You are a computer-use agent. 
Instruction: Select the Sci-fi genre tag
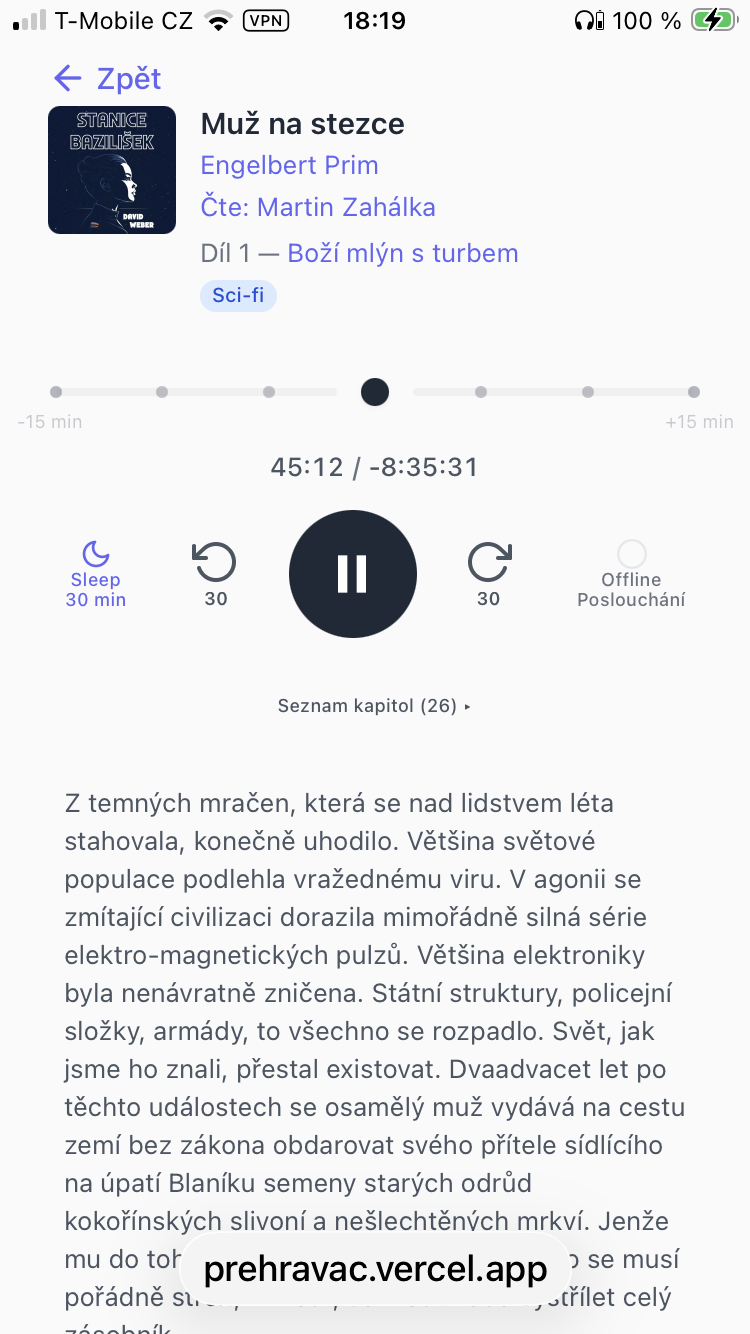(238, 296)
